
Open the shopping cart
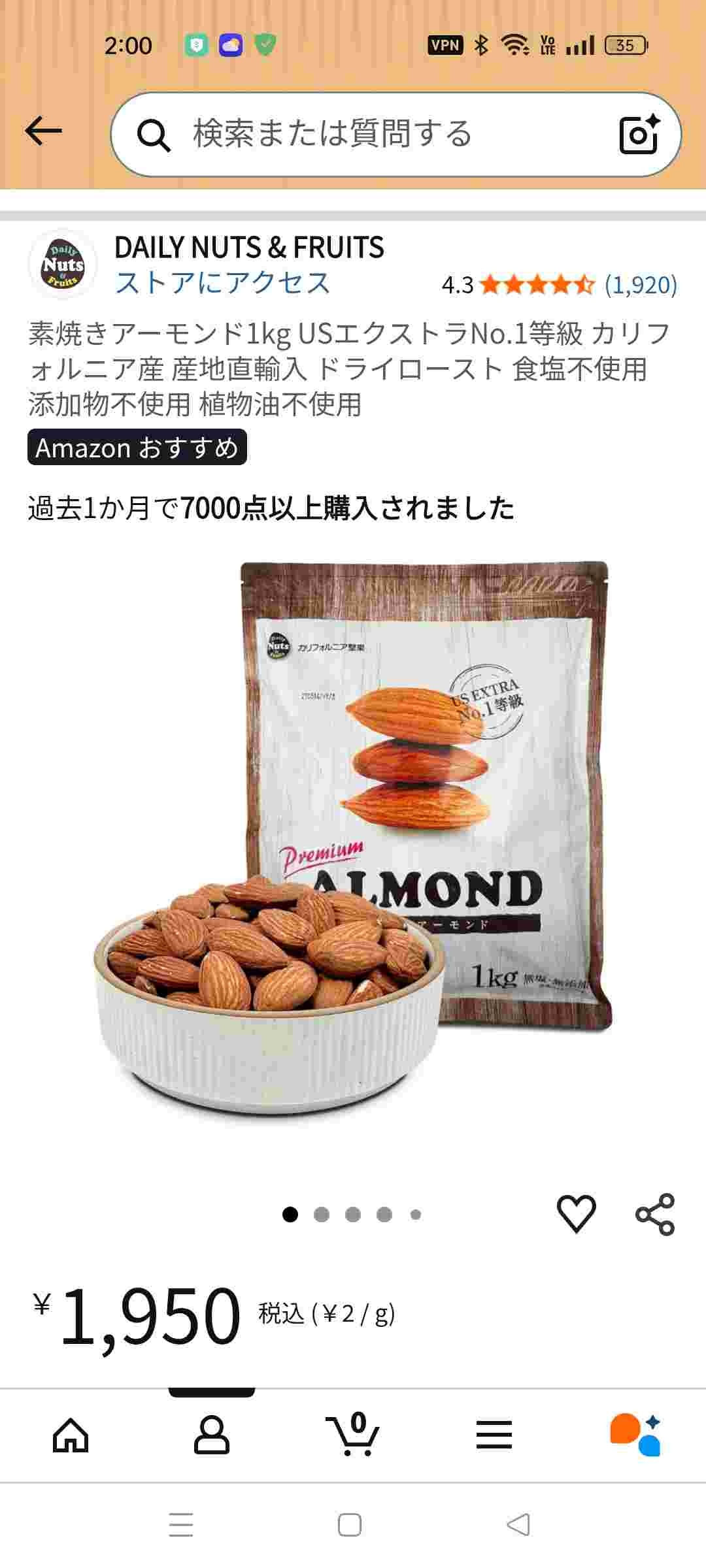tap(353, 1436)
